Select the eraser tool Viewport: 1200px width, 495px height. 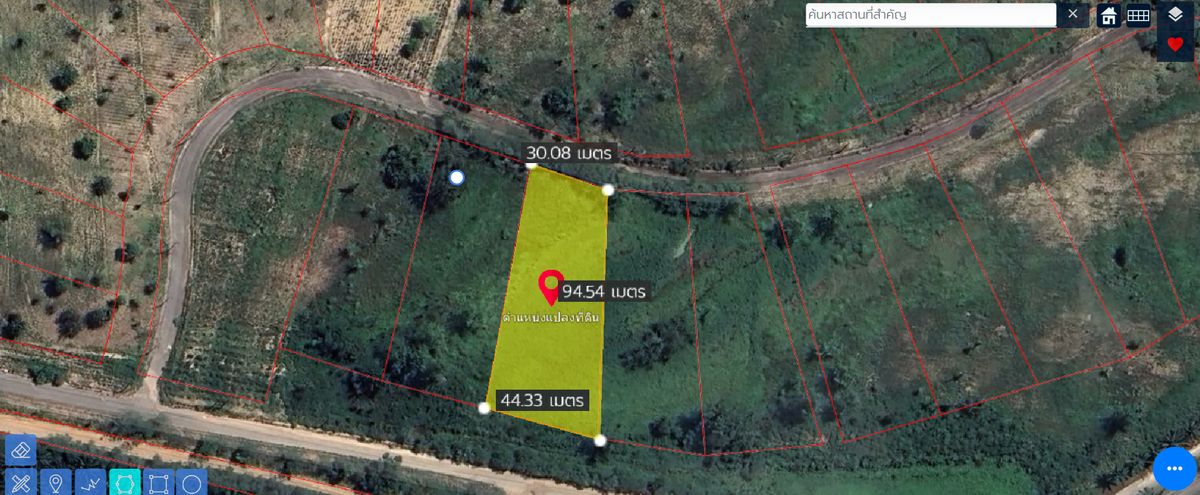20,450
